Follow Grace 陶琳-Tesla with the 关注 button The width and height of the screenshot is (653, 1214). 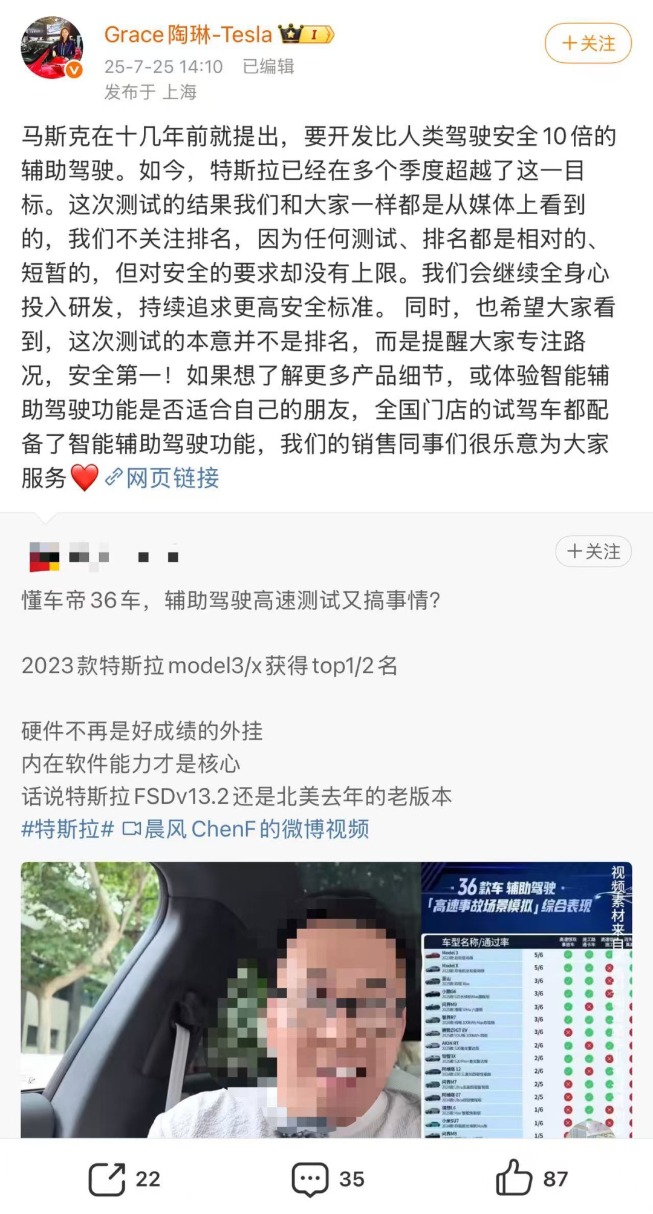(x=588, y=43)
